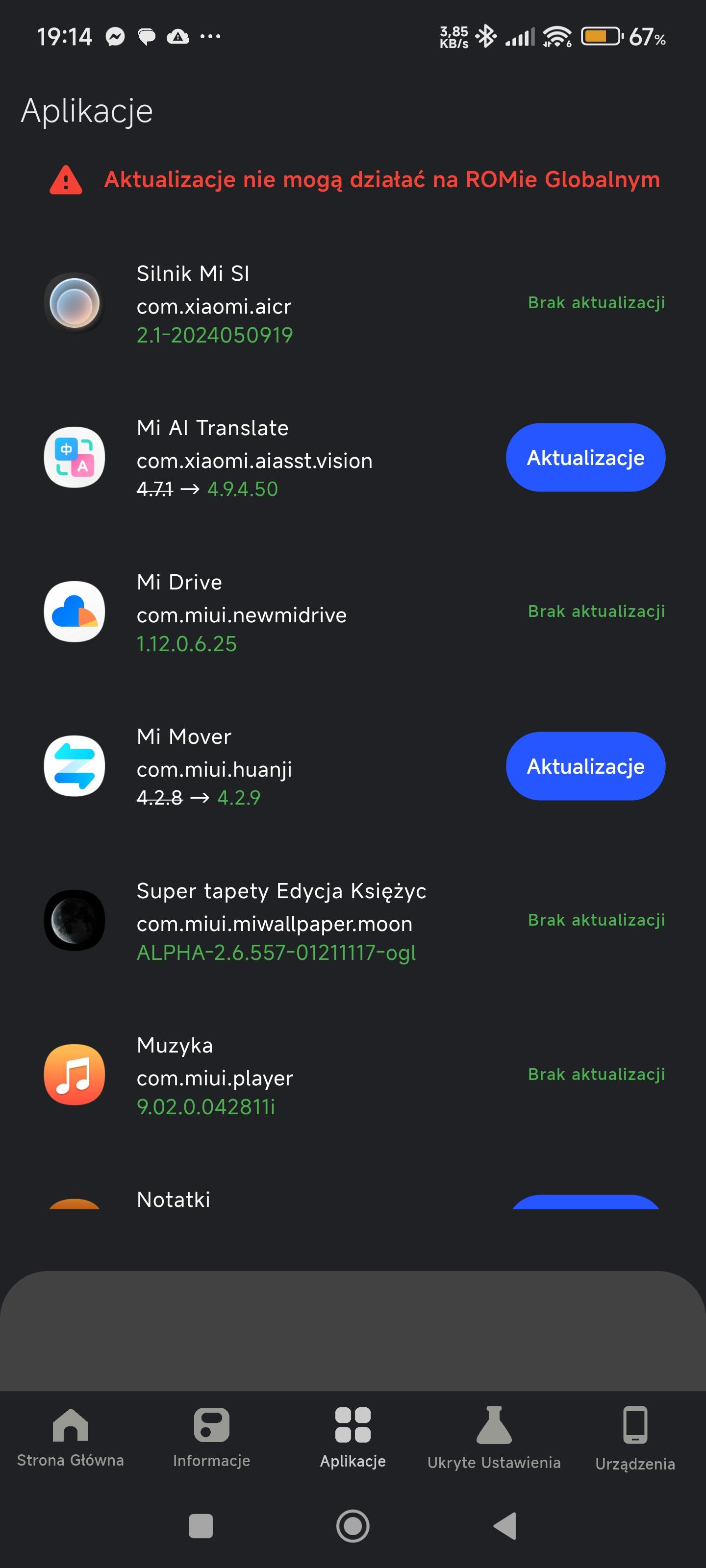Go back with the system back button
Screen dimensions: 706x1568
tap(504, 1526)
